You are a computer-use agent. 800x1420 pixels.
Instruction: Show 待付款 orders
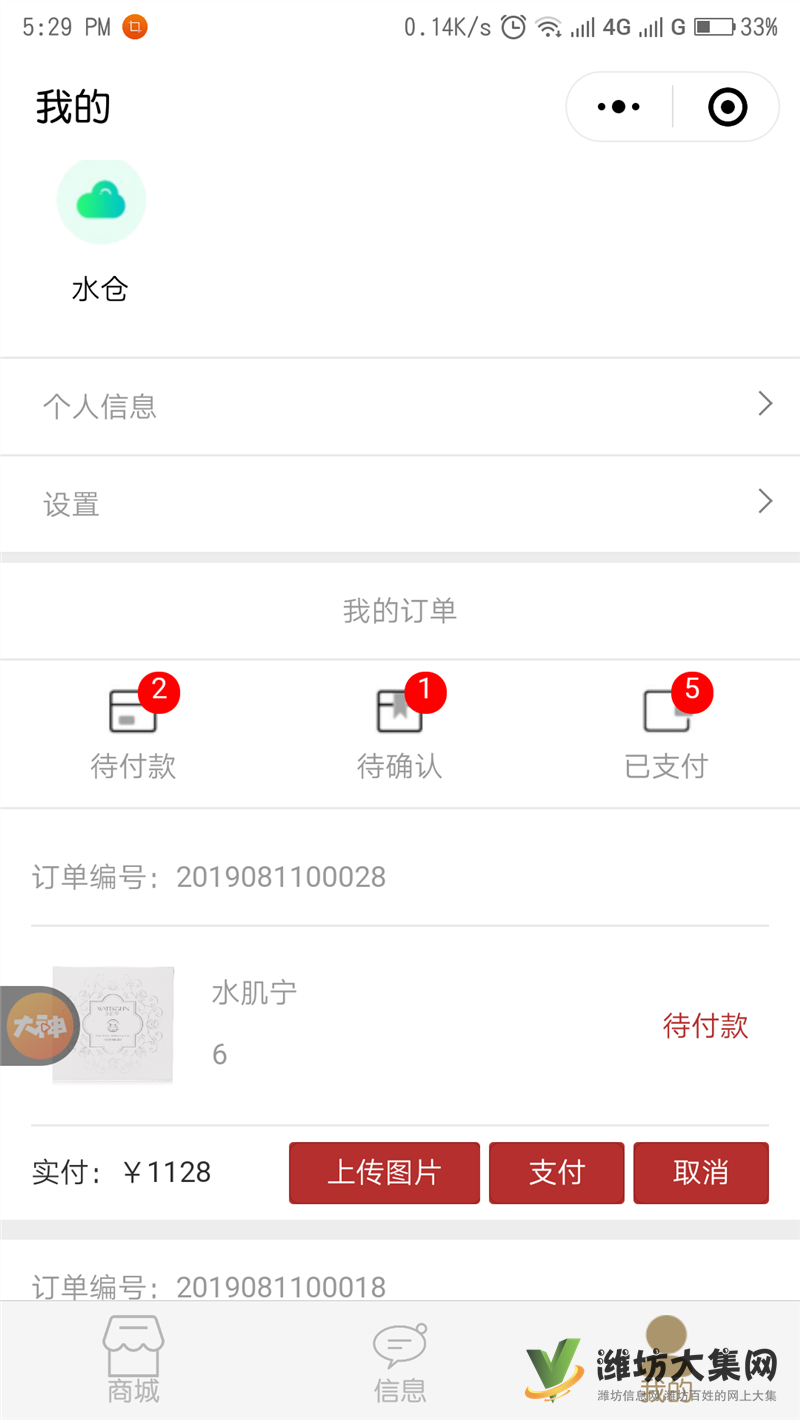pos(134,734)
